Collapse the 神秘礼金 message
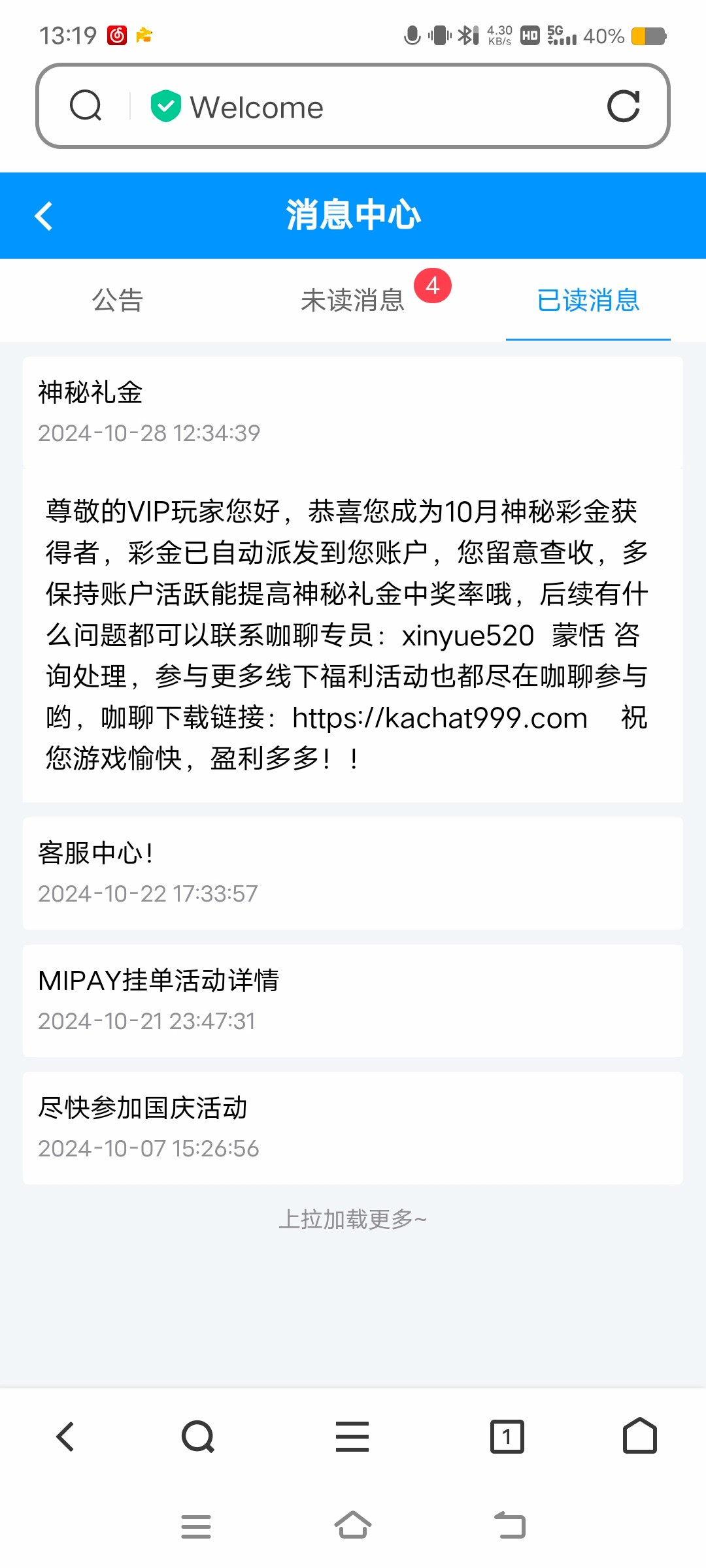 (x=353, y=412)
